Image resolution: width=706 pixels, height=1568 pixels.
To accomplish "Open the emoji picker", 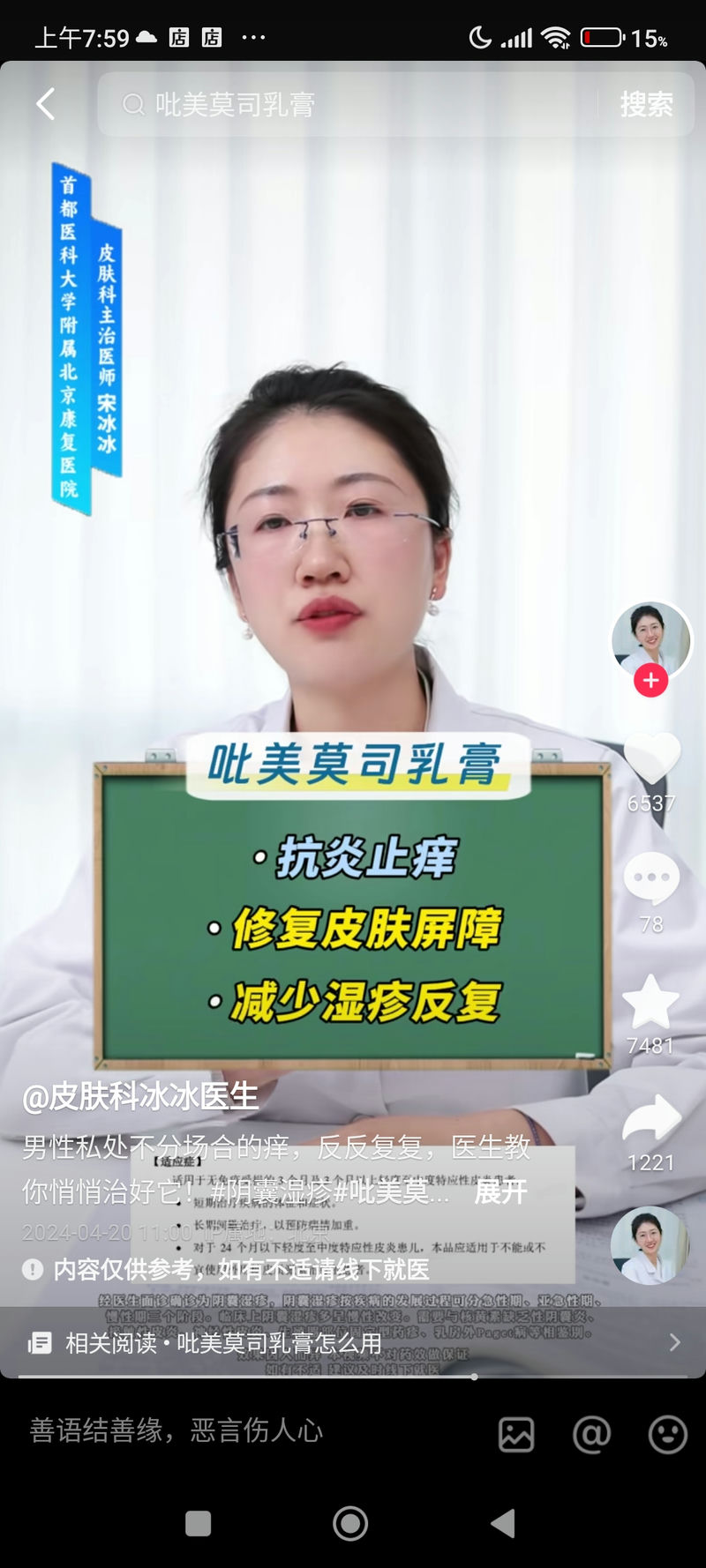I will tap(668, 1435).
